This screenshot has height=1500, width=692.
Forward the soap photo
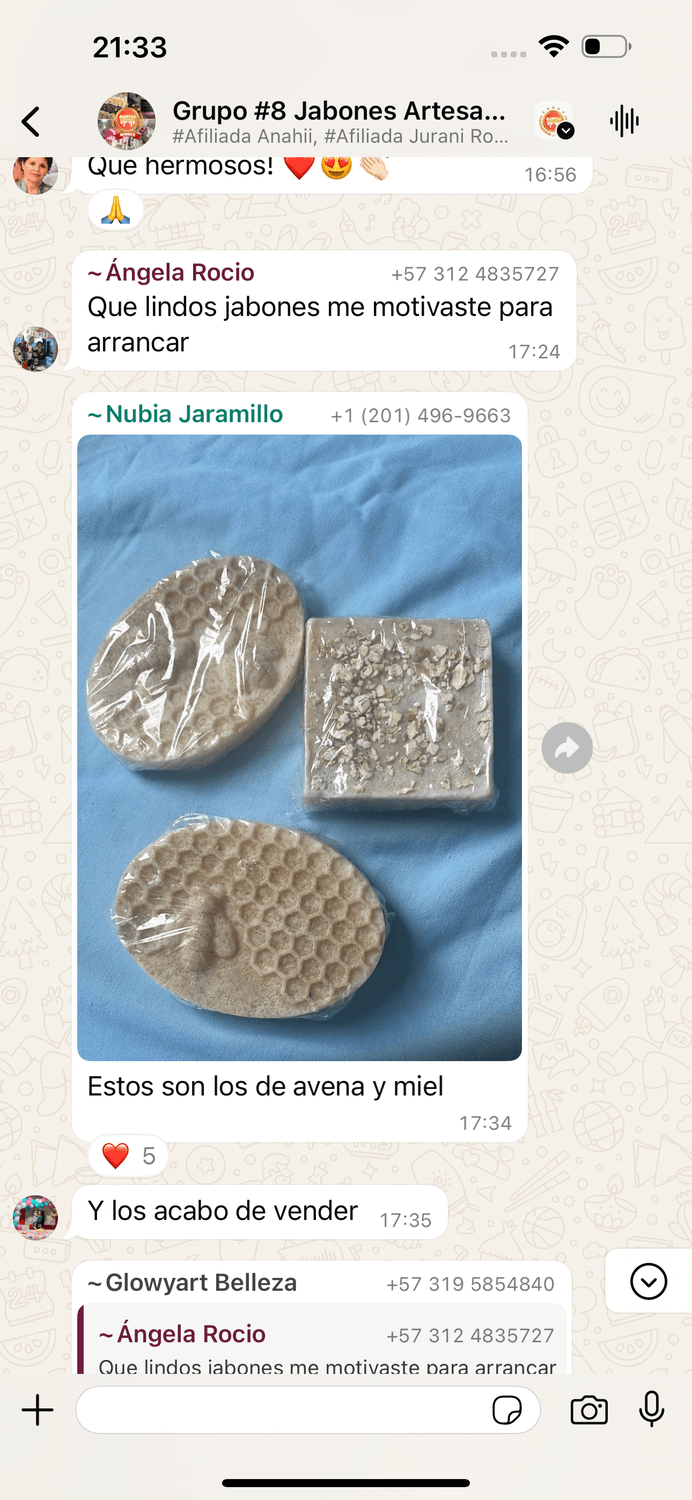point(567,748)
